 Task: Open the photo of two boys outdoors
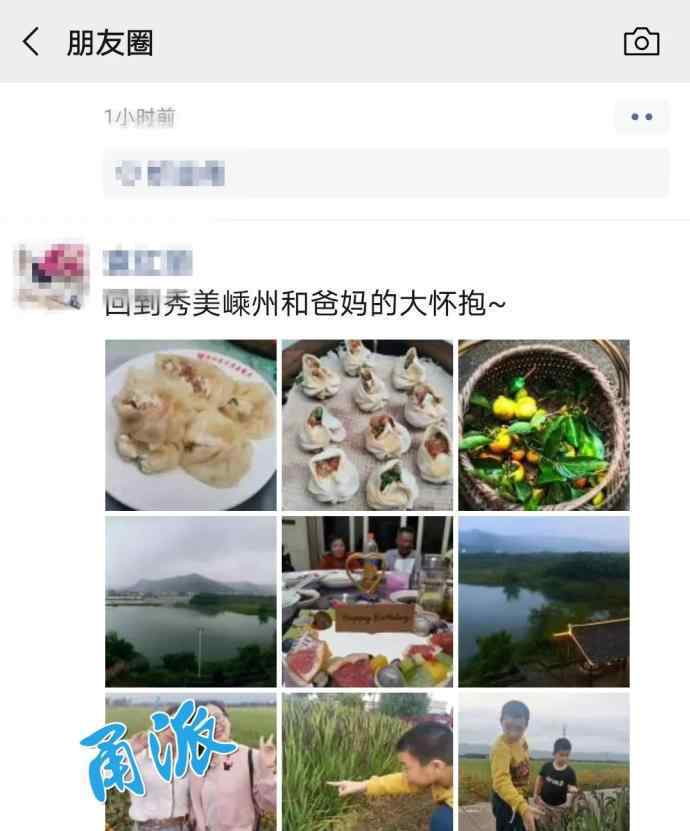pyautogui.click(x=543, y=762)
